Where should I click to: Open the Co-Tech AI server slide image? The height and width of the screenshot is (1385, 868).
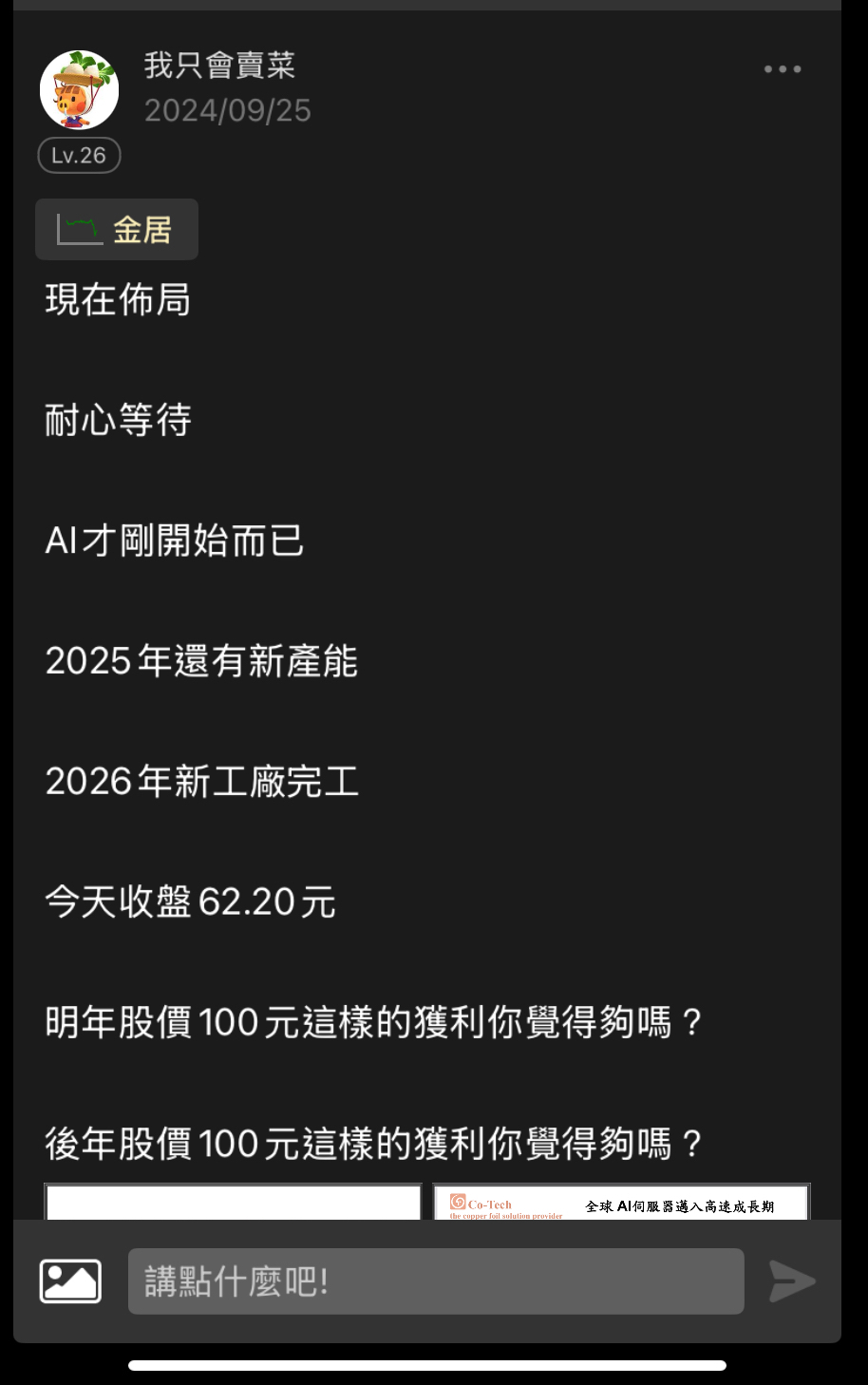click(x=621, y=1203)
